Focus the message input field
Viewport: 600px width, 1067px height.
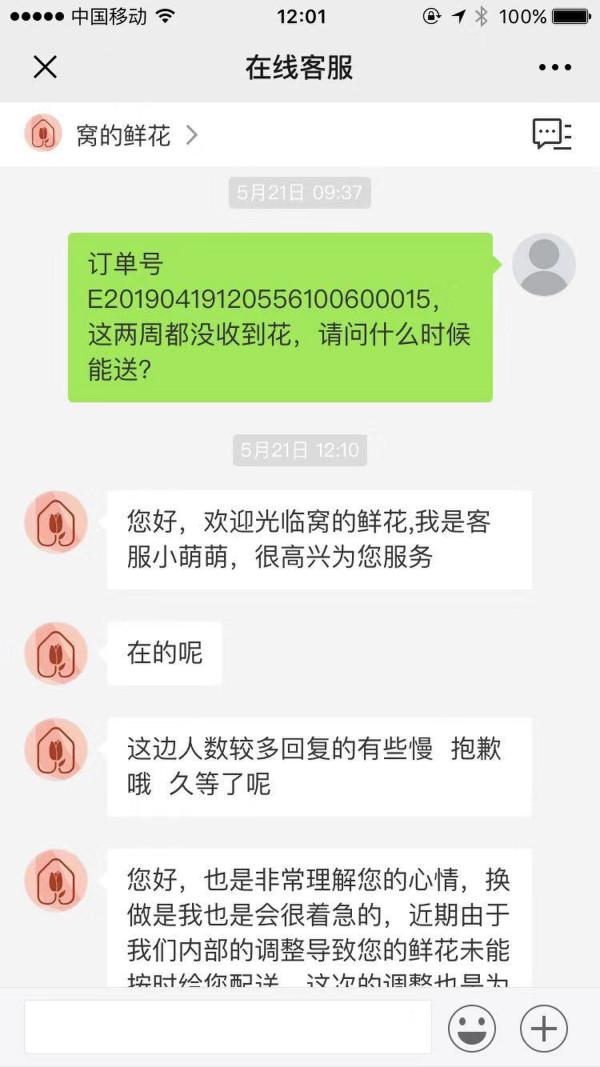[228, 1027]
